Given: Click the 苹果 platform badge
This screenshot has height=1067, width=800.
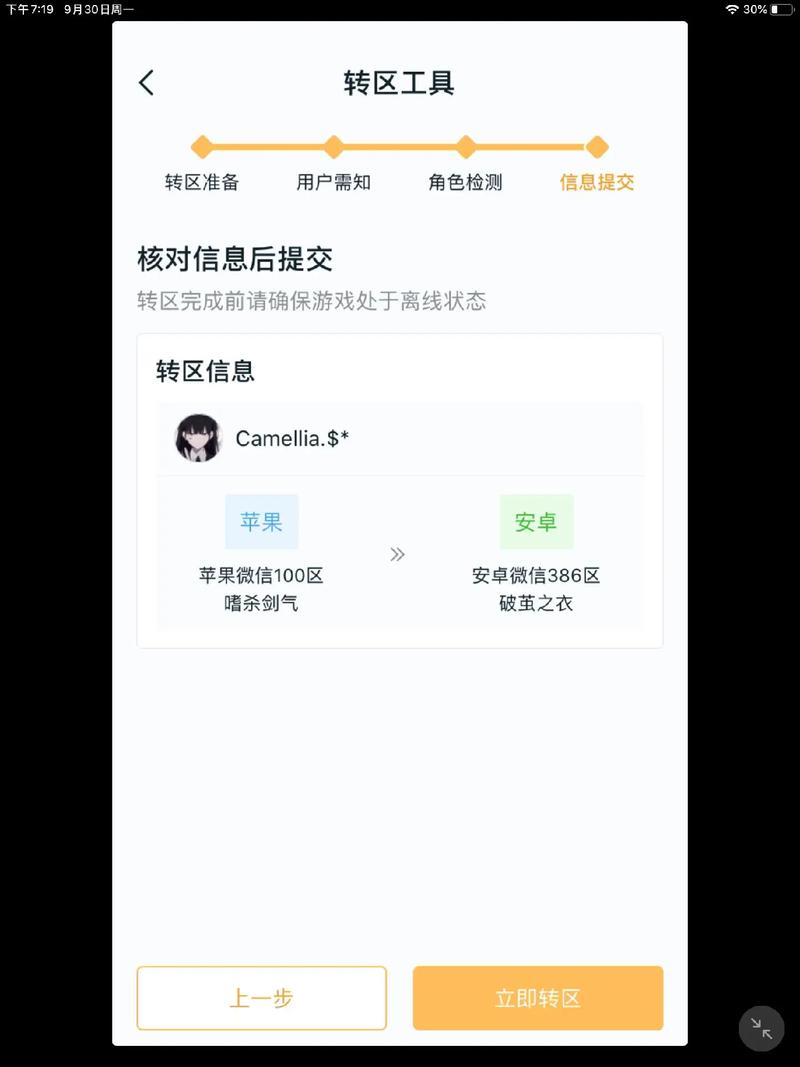Looking at the screenshot, I should 260,521.
